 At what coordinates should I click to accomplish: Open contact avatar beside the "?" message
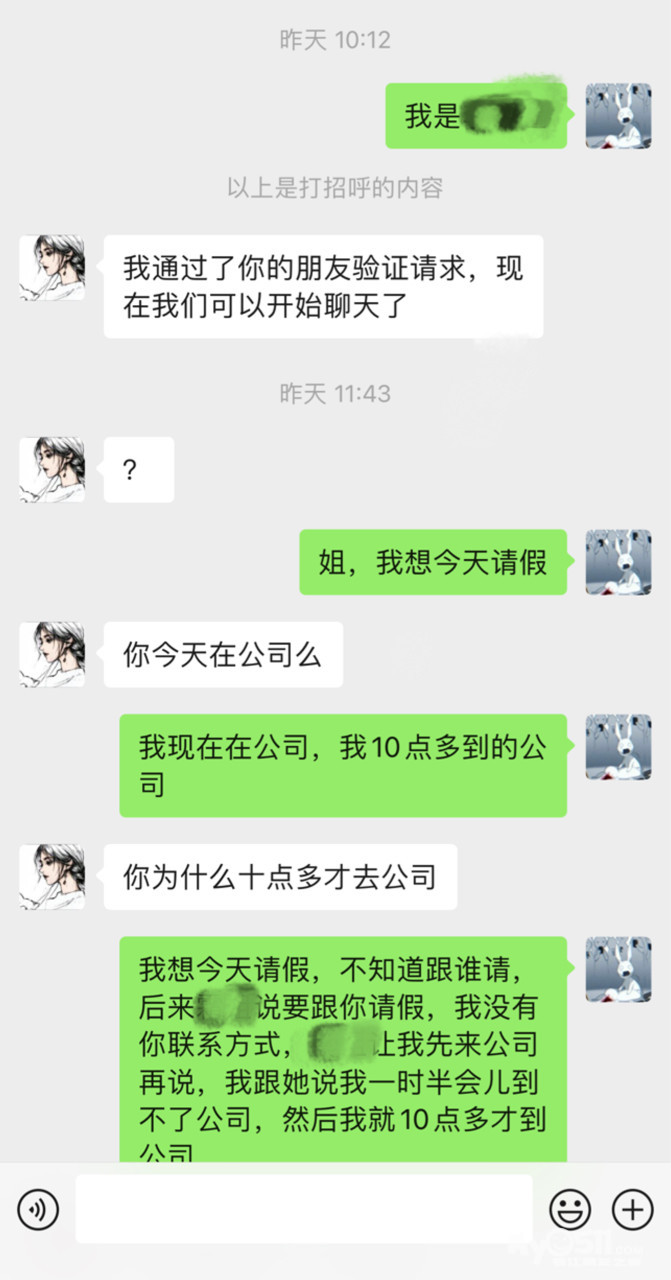(x=52, y=469)
